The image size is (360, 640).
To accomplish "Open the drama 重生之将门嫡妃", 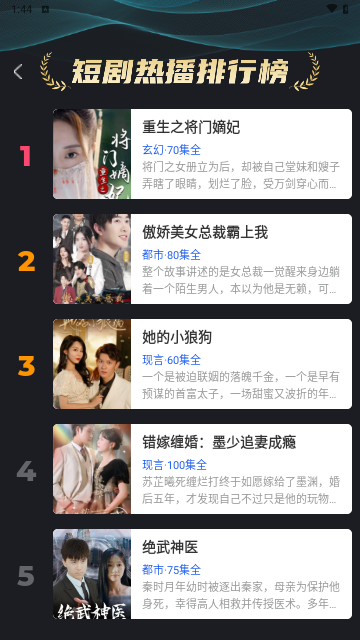I will click(x=202, y=154).
